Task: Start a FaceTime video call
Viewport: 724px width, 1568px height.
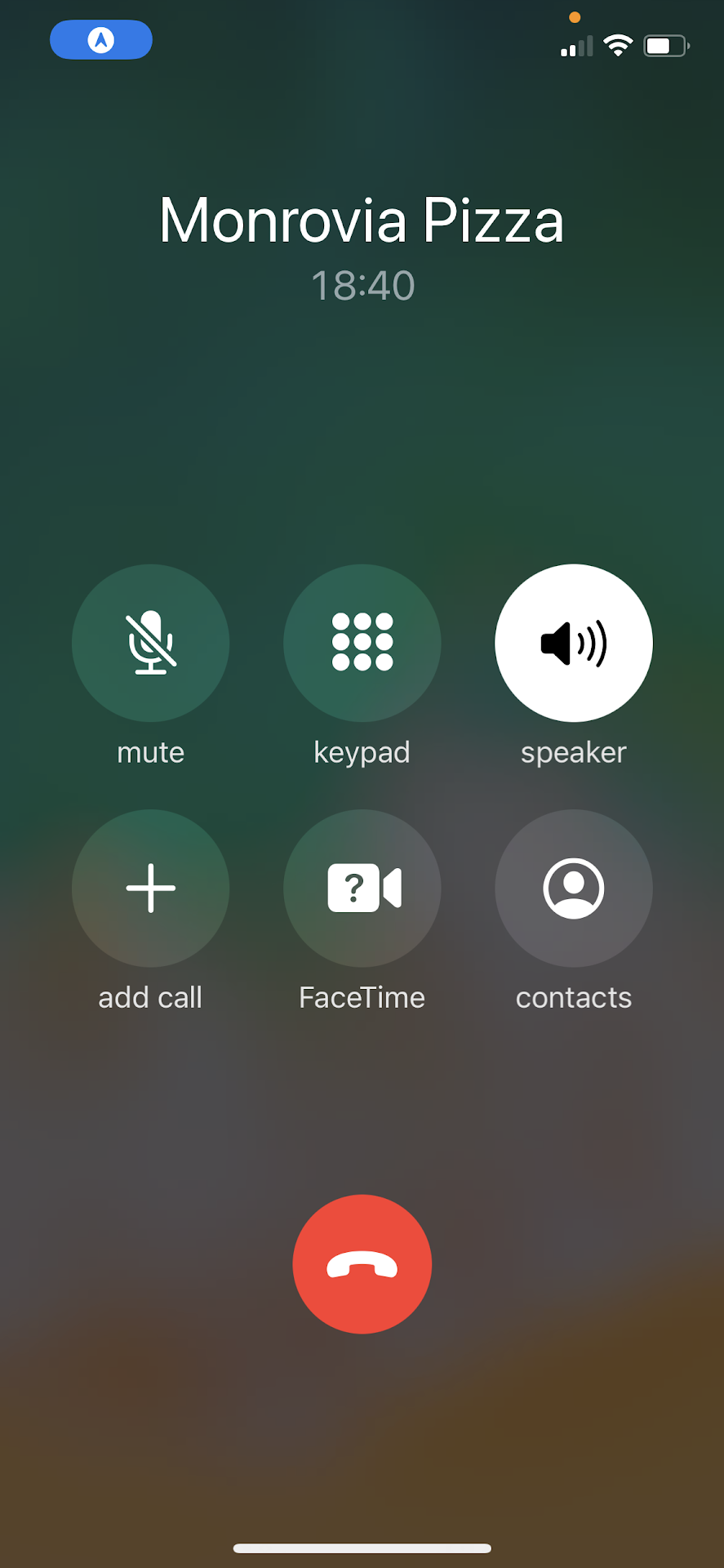Action: pos(362,888)
